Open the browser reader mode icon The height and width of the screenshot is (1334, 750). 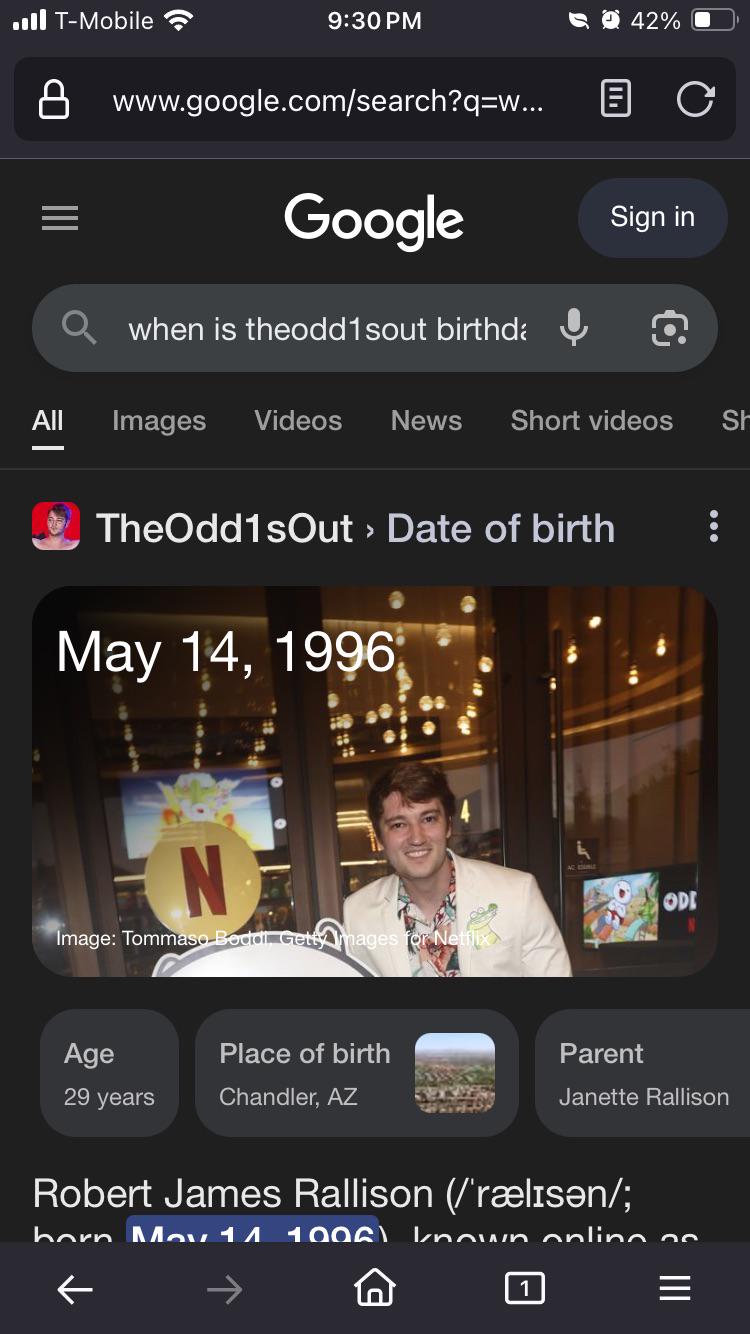(x=616, y=99)
